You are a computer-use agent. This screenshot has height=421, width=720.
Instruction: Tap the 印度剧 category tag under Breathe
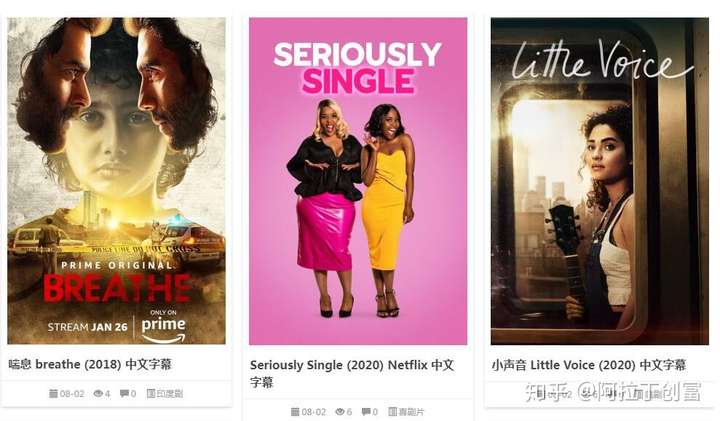coord(165,394)
